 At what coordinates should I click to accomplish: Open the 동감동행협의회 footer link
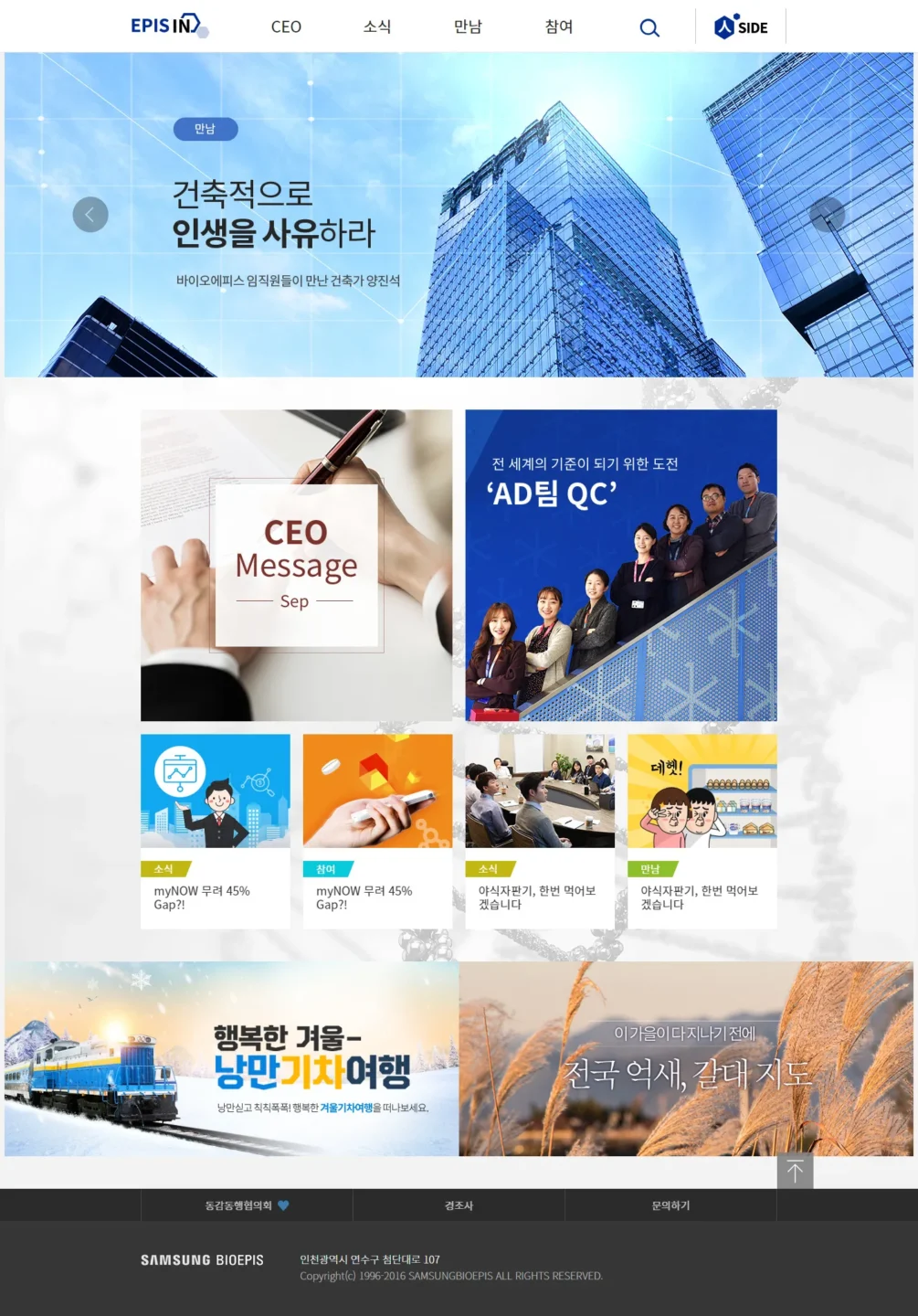pos(247,1205)
